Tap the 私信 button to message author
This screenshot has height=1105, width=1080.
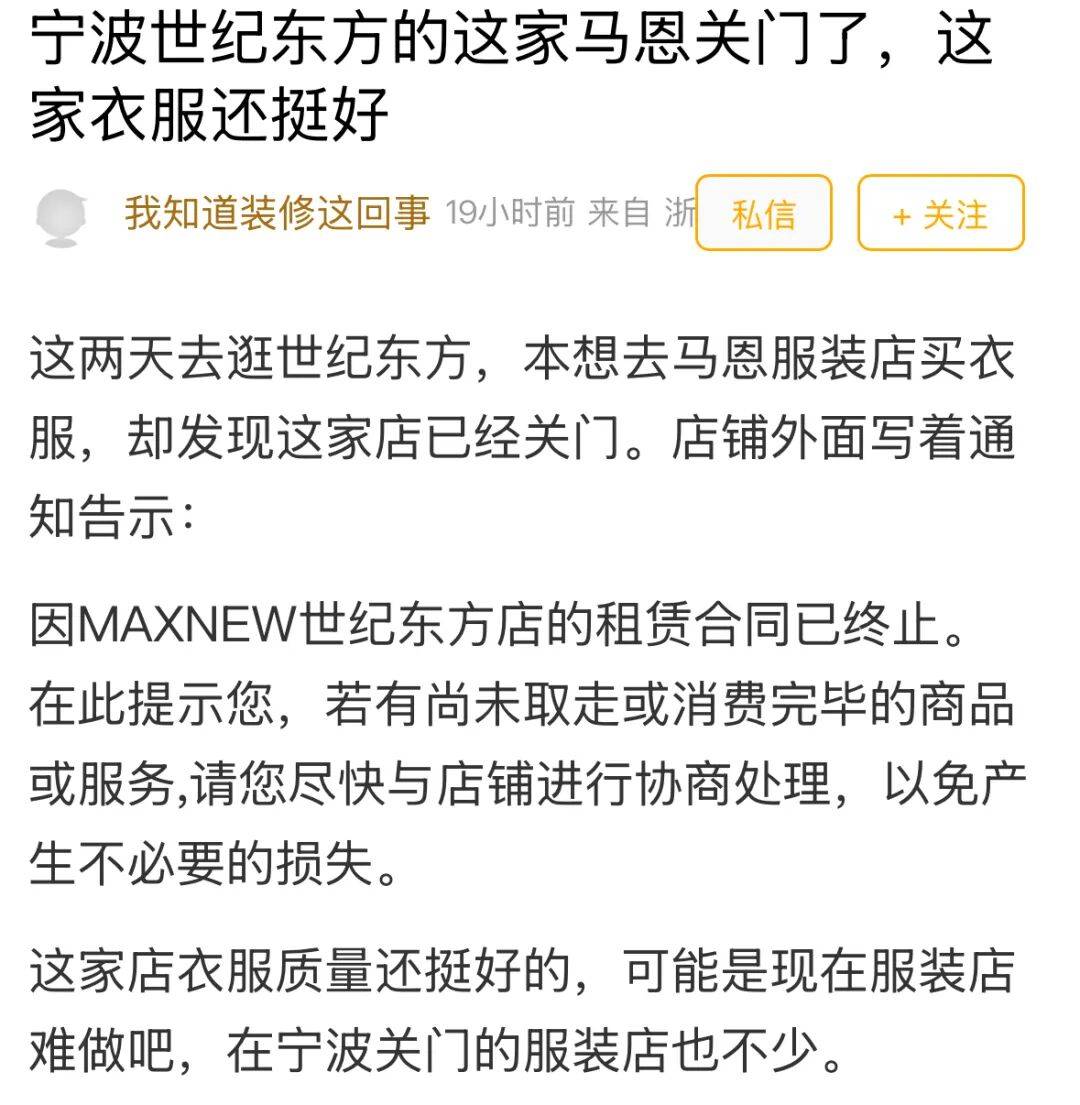(x=763, y=213)
